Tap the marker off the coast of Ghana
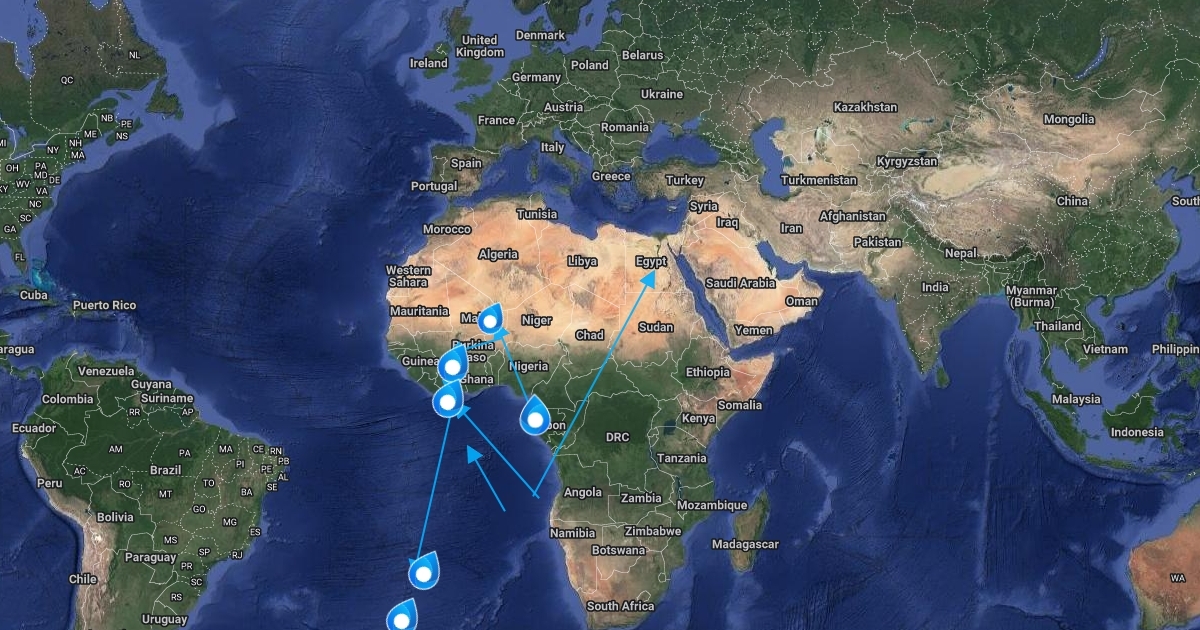This screenshot has height=630, width=1200. pyautogui.click(x=447, y=403)
